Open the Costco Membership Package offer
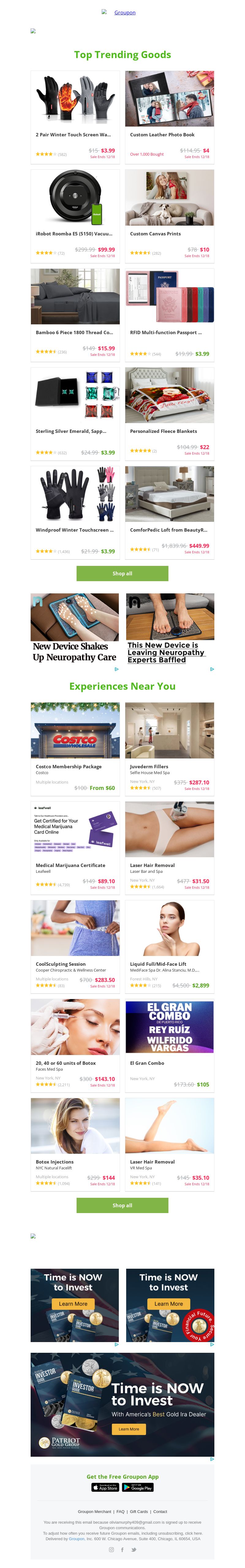This screenshot has height=1568, width=245. (68, 766)
